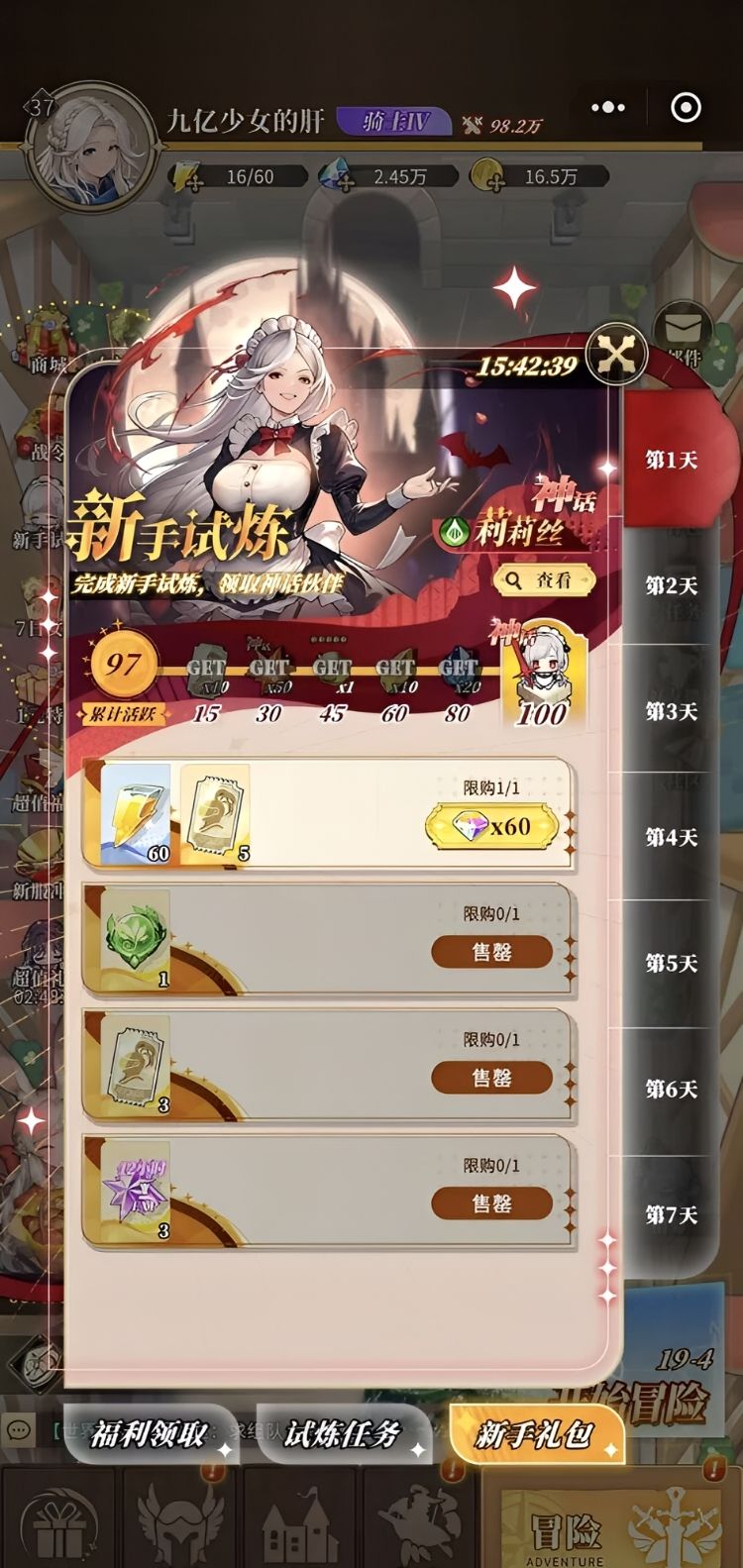Screen dimensions: 743x1568
Task: Select the 新手礼包 section
Action: [535, 1433]
